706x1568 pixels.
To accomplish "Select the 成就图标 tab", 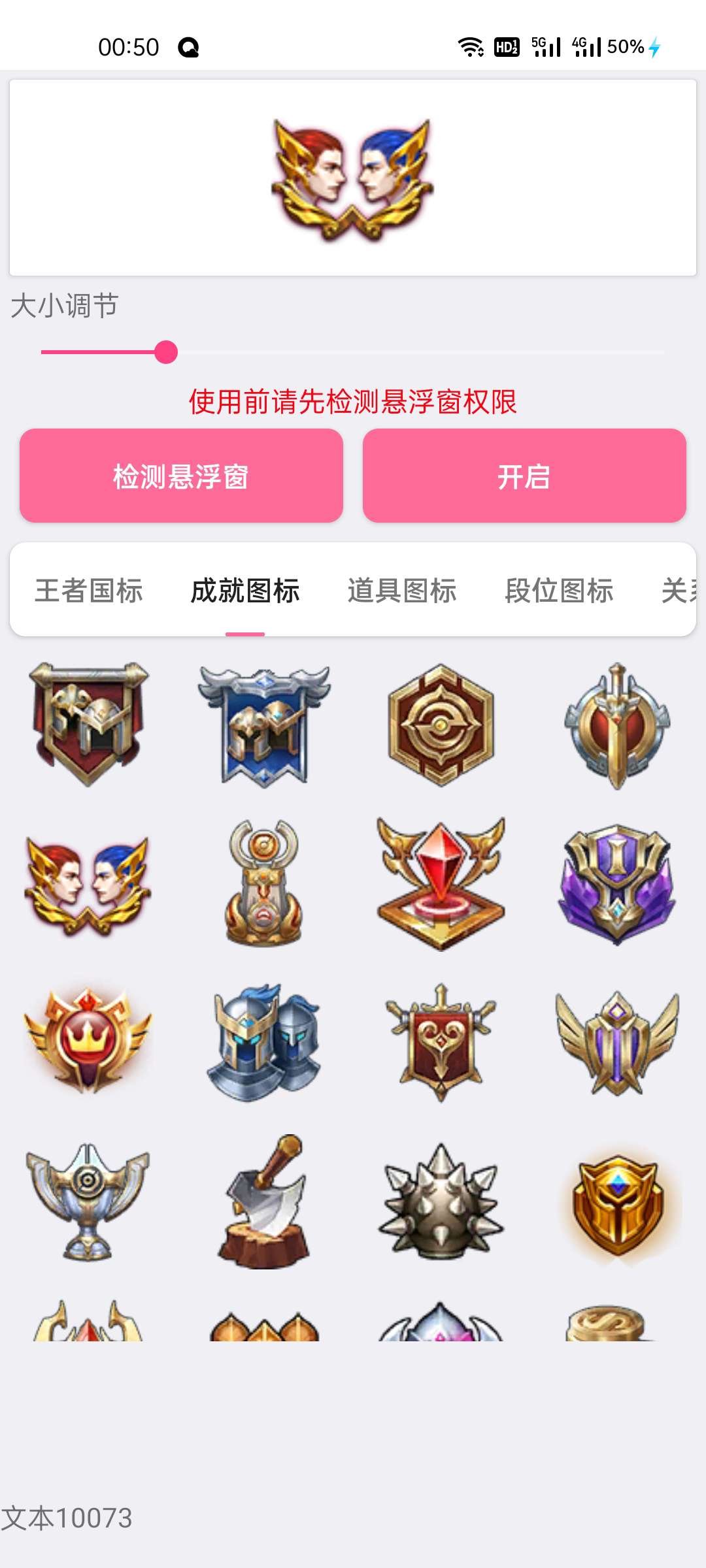I will click(x=245, y=591).
